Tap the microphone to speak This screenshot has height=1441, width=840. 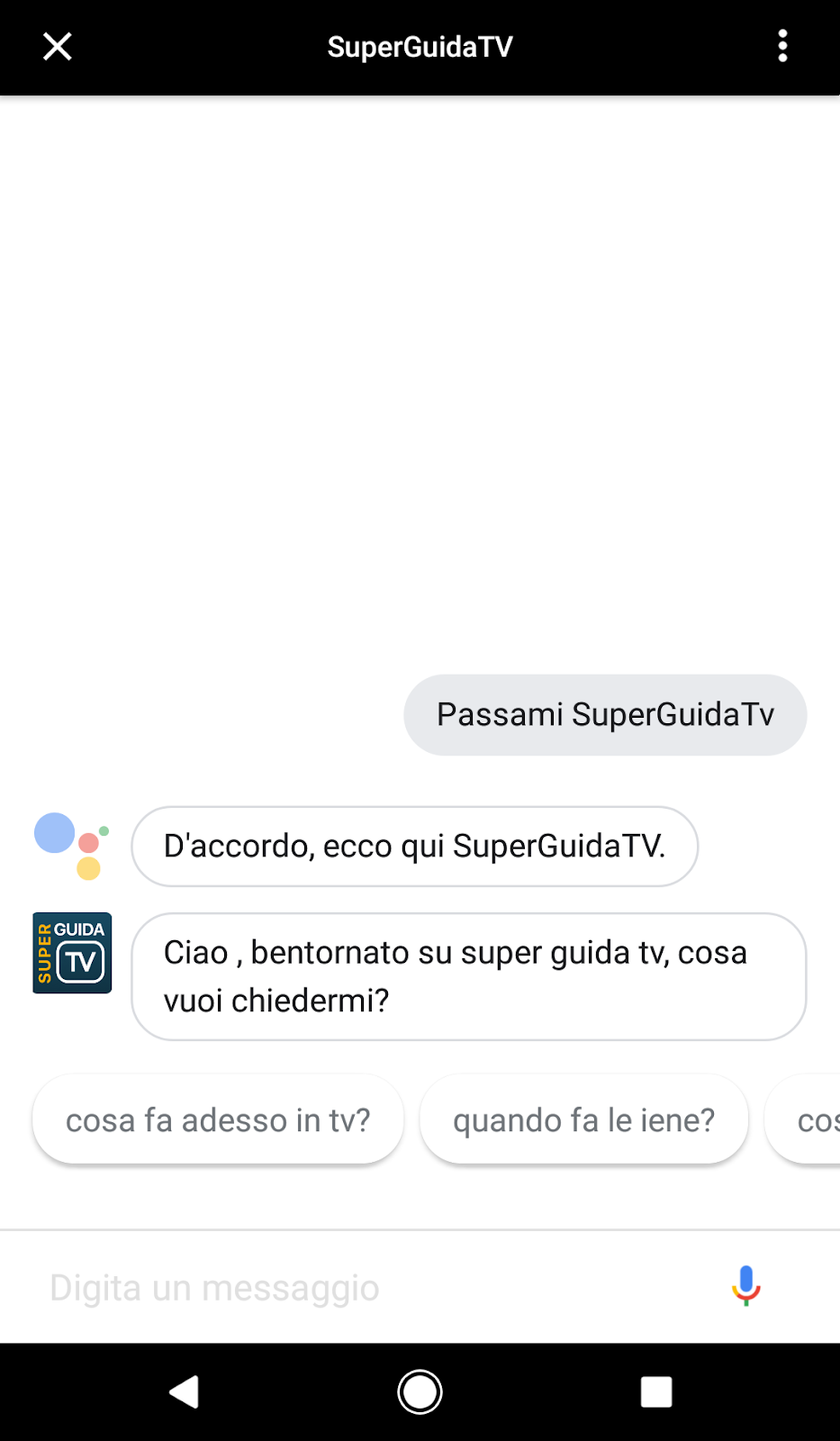[x=745, y=1286]
